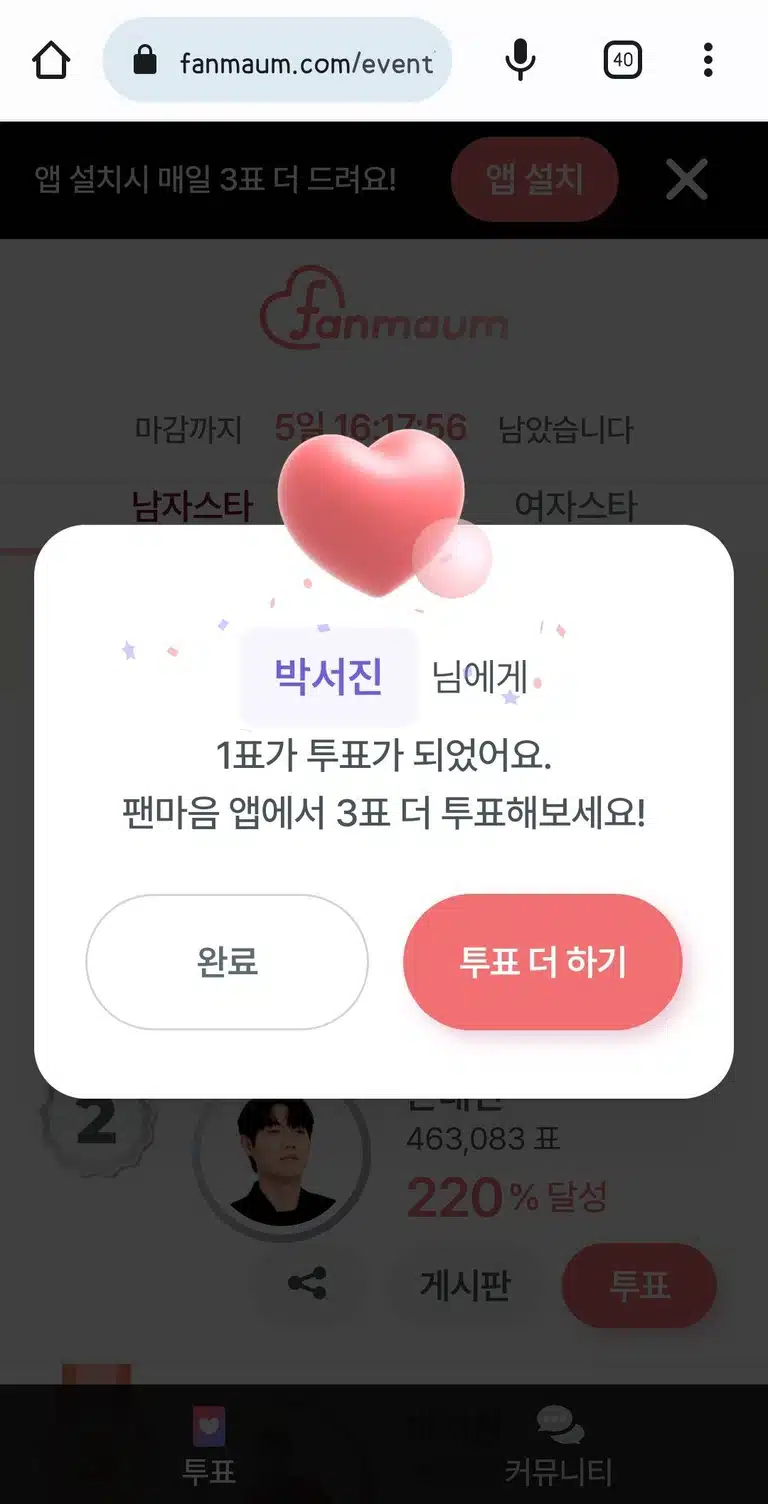Tap 투표 더 하기 to vote more
The height and width of the screenshot is (1504, 768).
(543, 962)
